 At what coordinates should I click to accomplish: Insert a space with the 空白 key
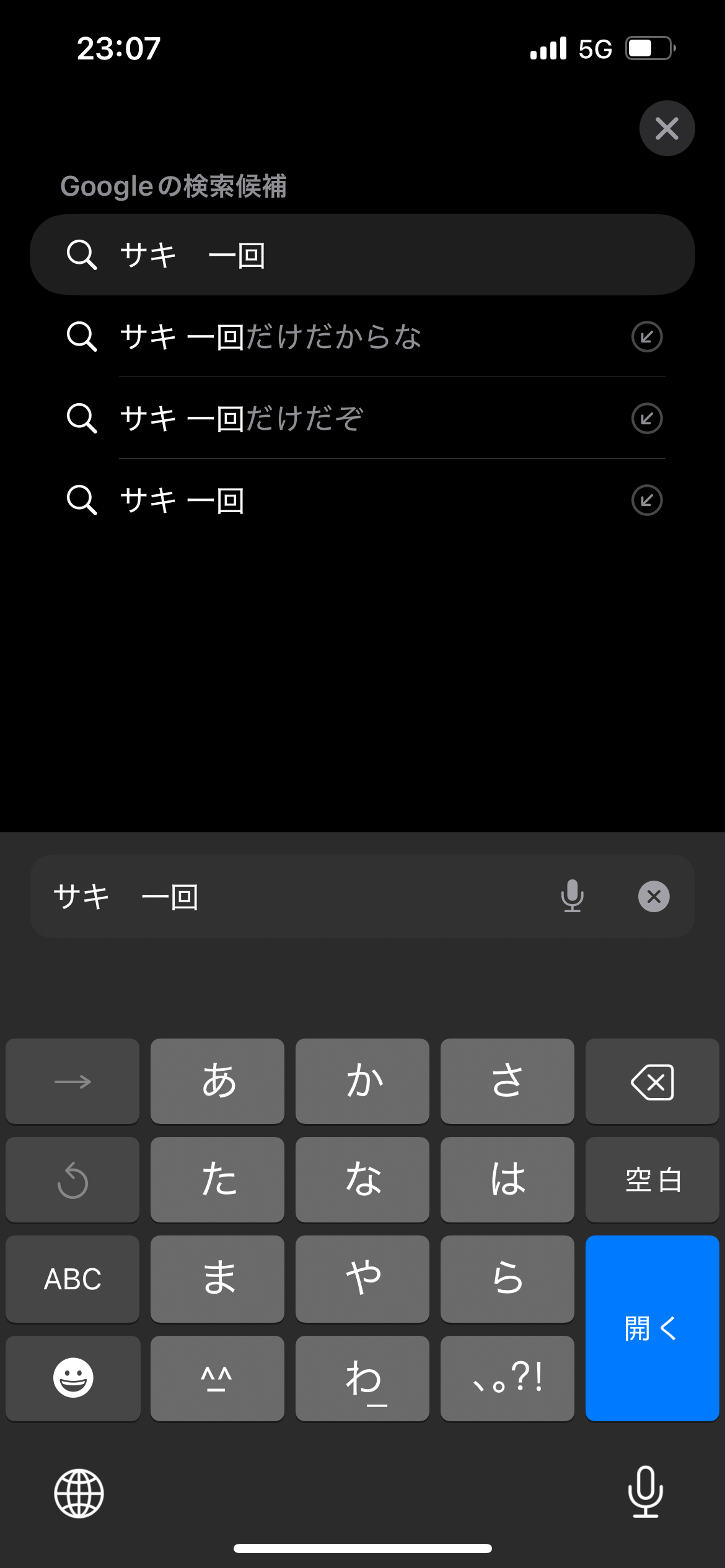(x=652, y=1180)
